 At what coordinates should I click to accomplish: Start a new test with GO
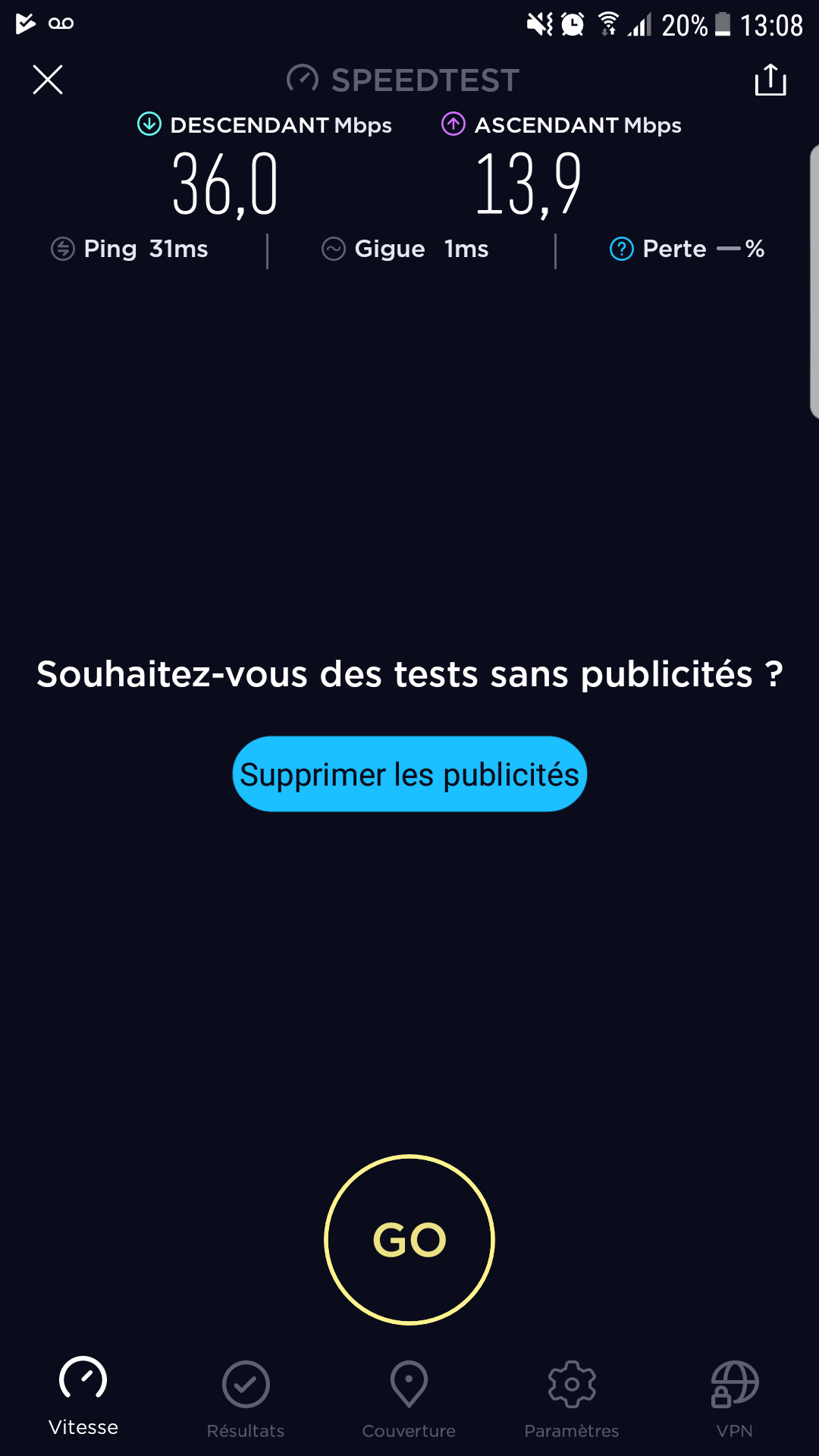[409, 1240]
